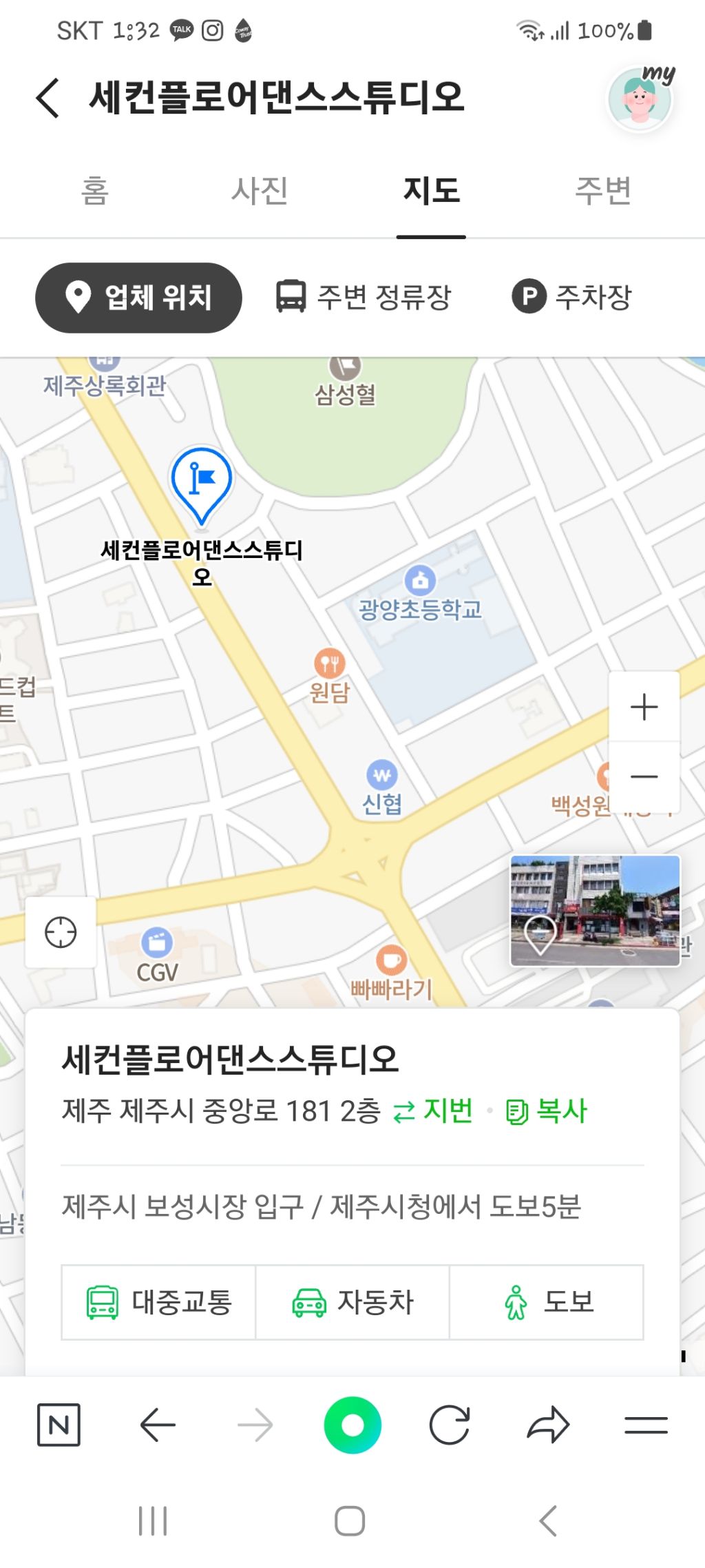The height and width of the screenshot is (1568, 705).
Task: Show 주차장 locations
Action: pos(572,298)
